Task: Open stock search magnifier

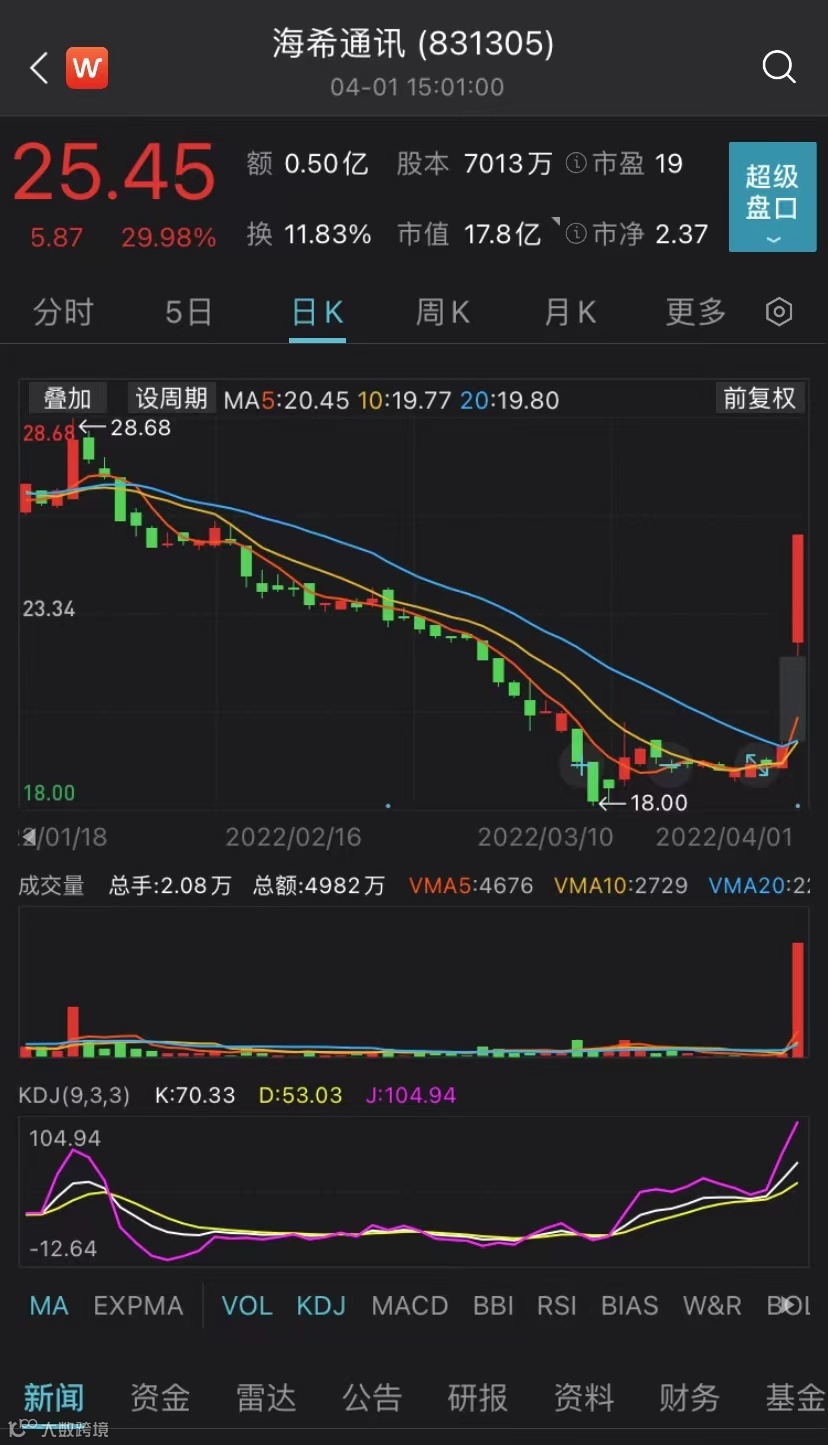Action: pos(778,68)
